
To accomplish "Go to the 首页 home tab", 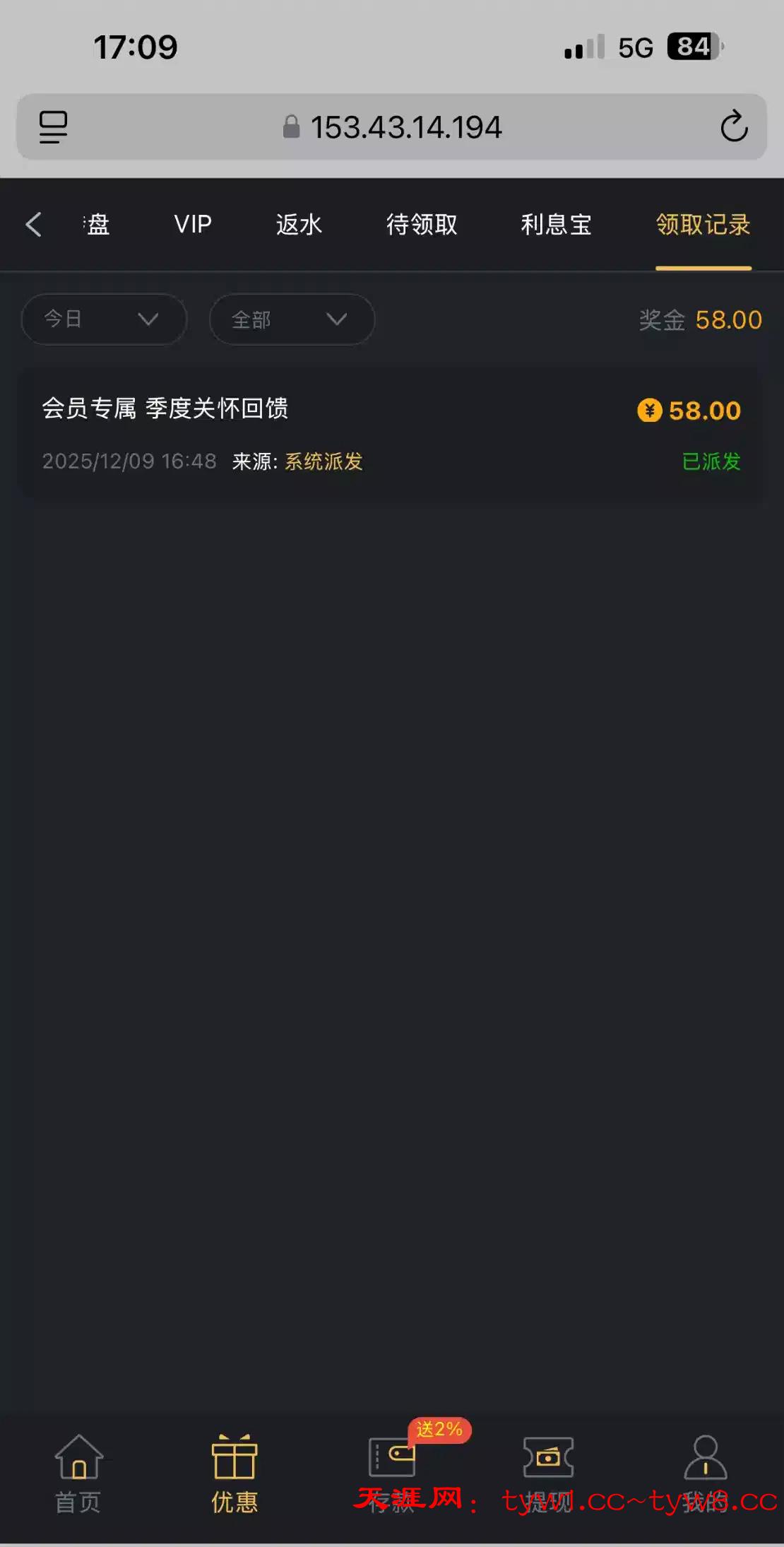I will (x=78, y=1473).
